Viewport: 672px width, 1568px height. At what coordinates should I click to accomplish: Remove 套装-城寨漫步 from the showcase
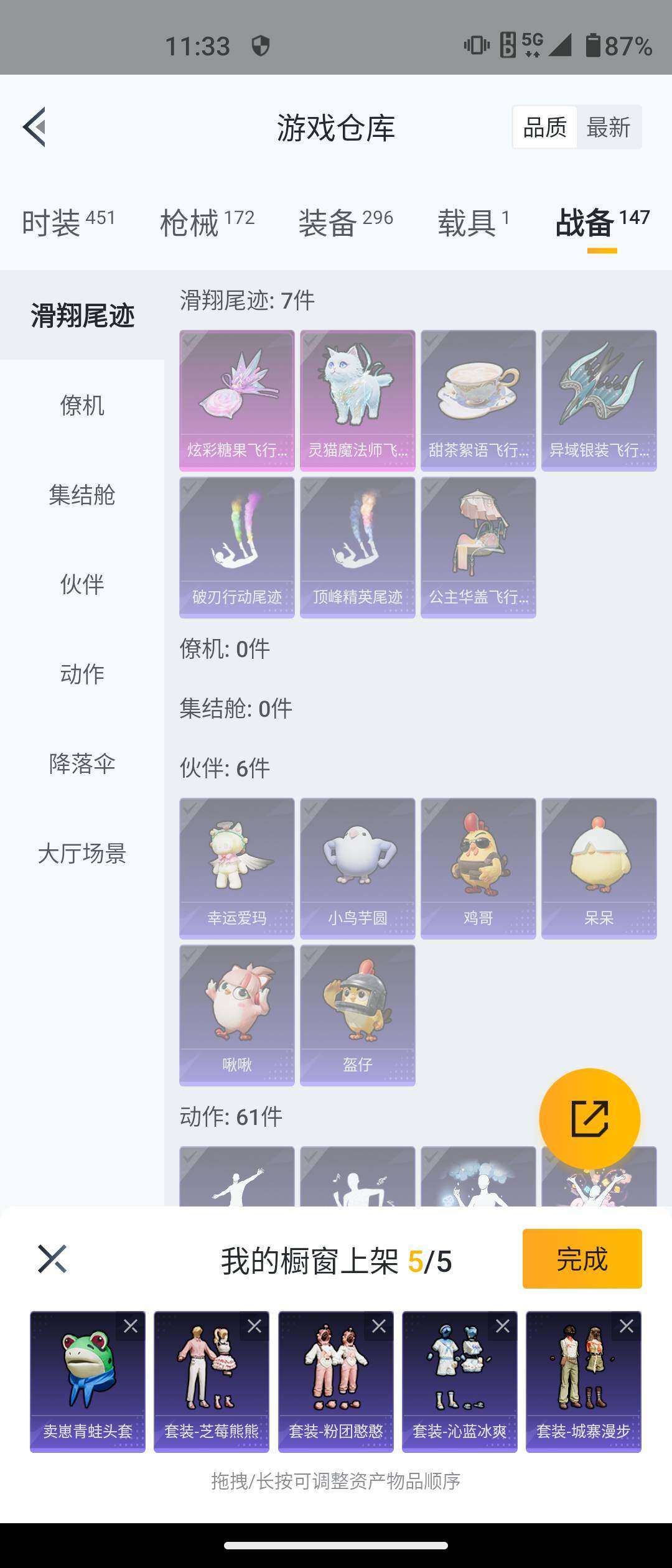tap(627, 1327)
